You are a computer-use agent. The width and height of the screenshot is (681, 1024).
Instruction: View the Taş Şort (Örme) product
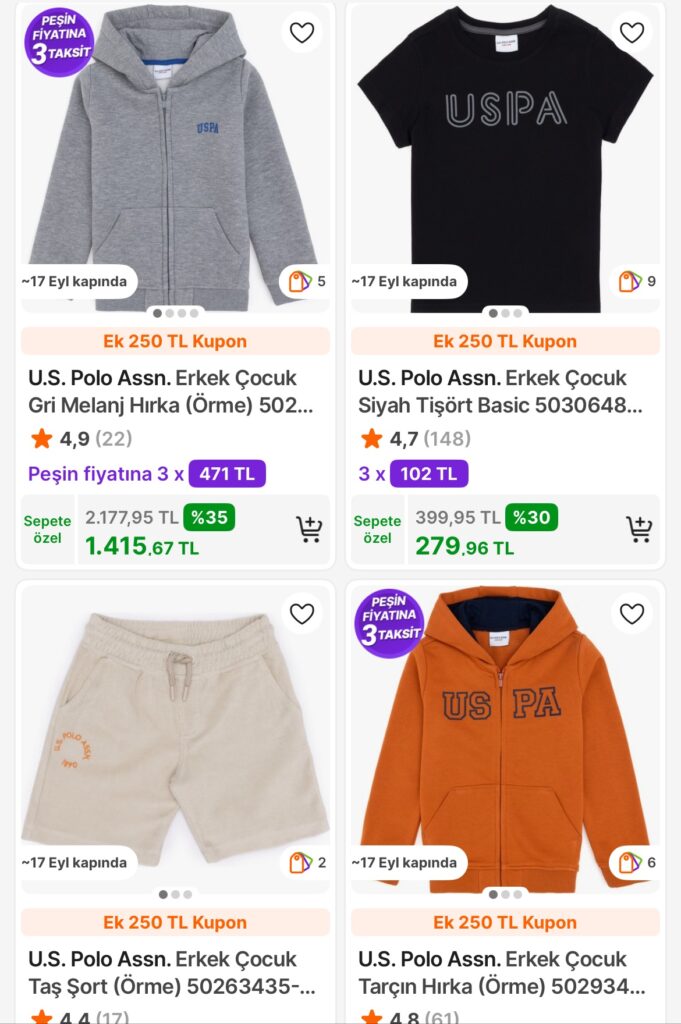tap(171, 972)
